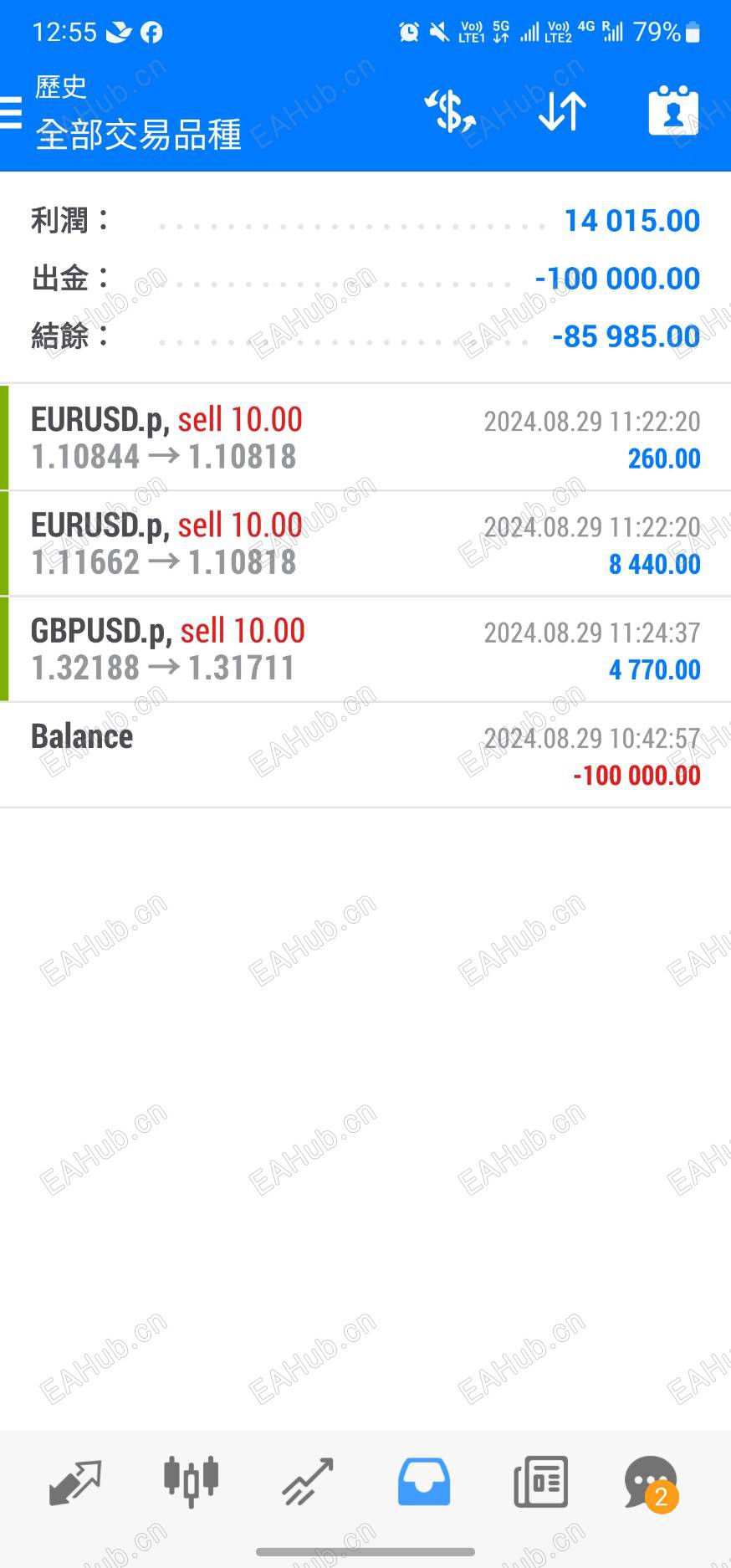Open the Messages tab with 2 unread

(x=651, y=1482)
